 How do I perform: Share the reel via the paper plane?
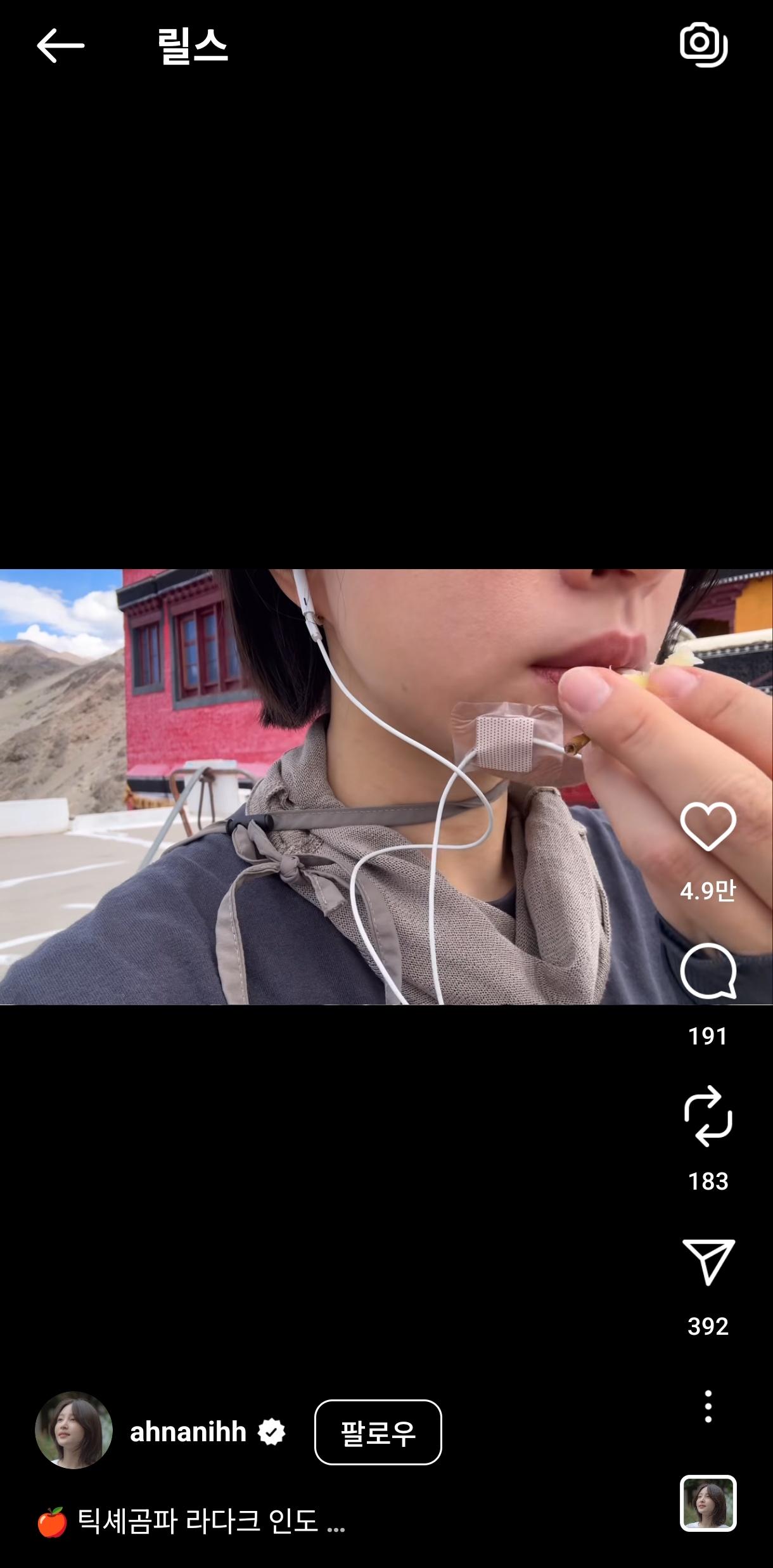point(708,1261)
